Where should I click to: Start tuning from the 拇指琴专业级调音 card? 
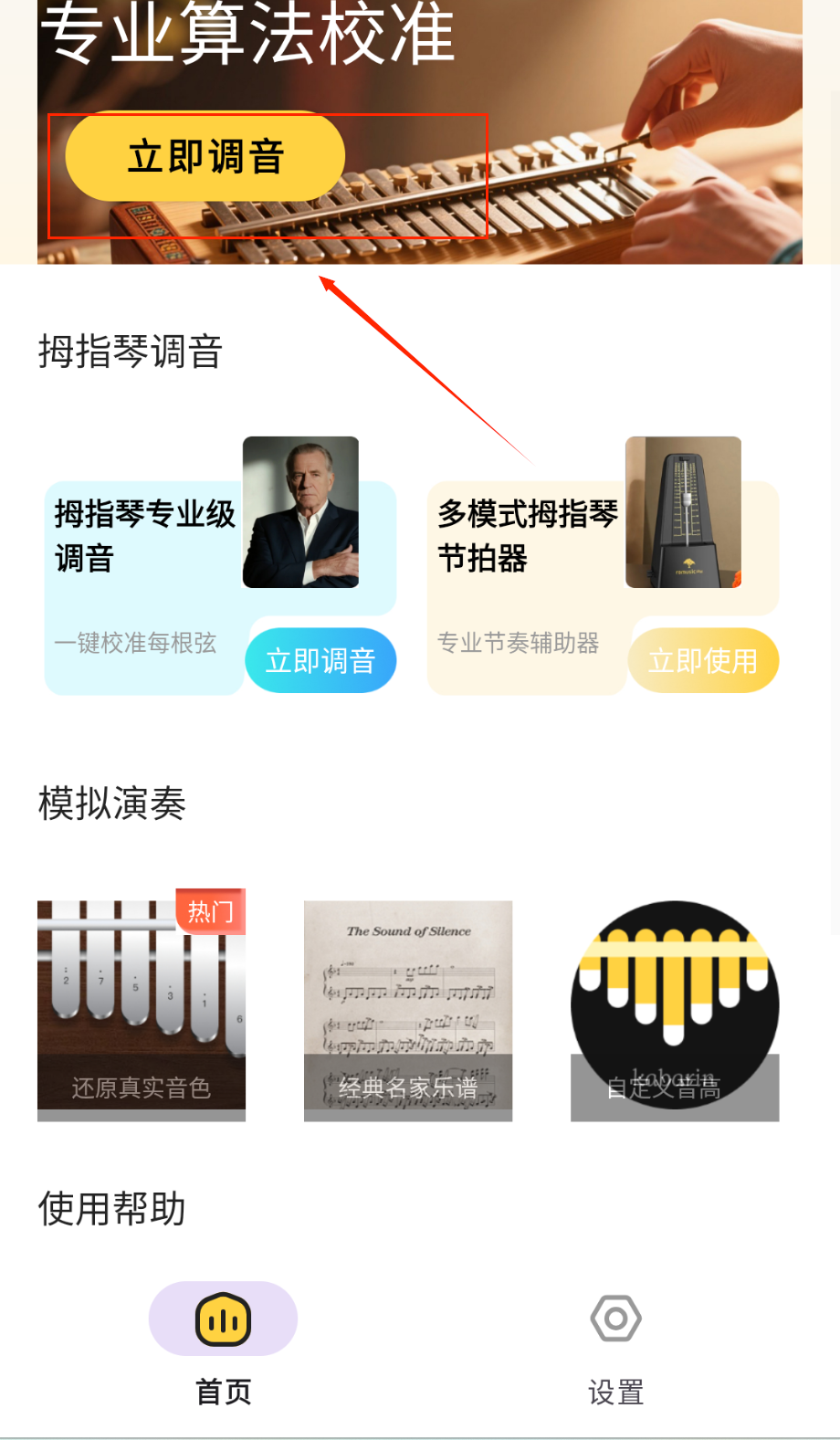click(320, 660)
